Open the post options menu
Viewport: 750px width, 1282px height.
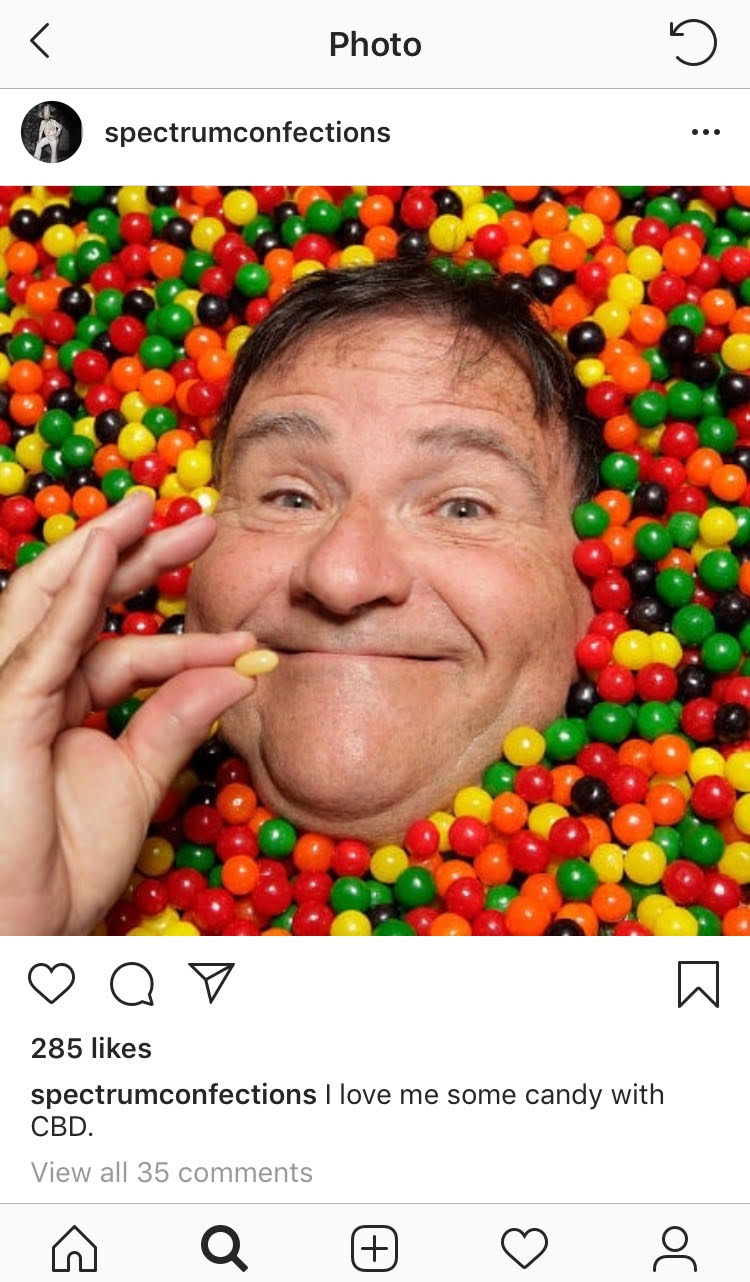click(x=705, y=132)
